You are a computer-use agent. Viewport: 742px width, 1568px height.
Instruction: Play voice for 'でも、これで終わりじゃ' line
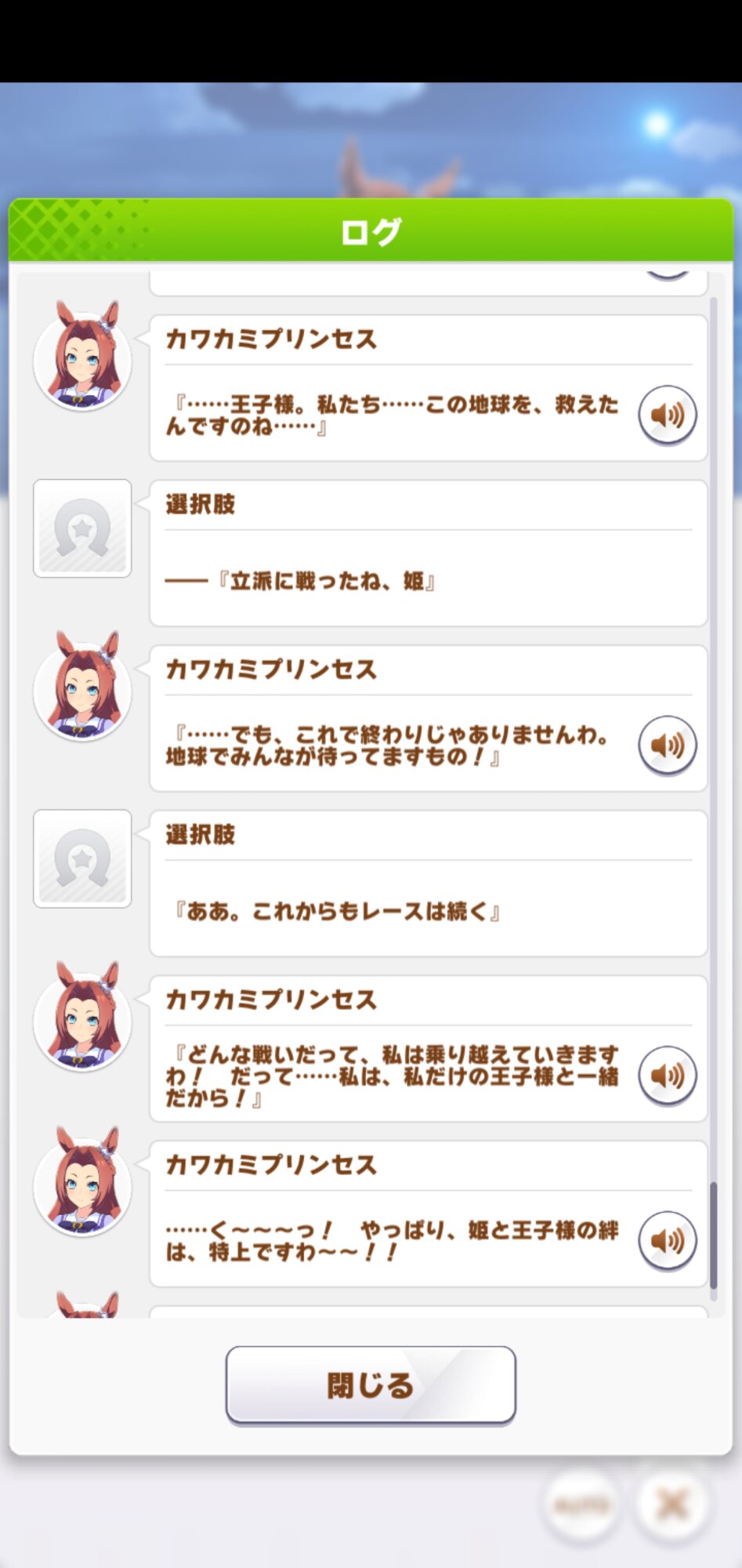click(x=667, y=745)
